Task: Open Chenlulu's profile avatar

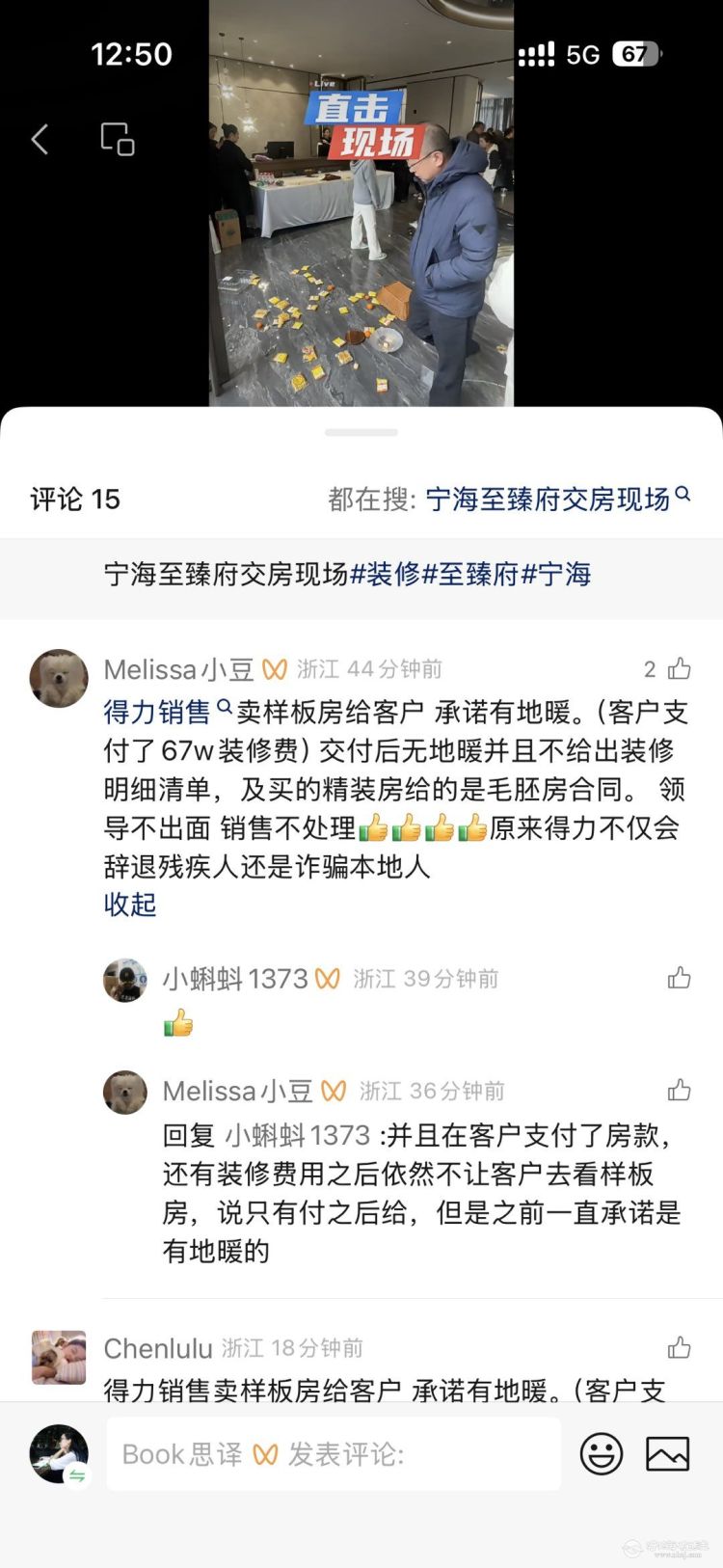Action: 59,1357
